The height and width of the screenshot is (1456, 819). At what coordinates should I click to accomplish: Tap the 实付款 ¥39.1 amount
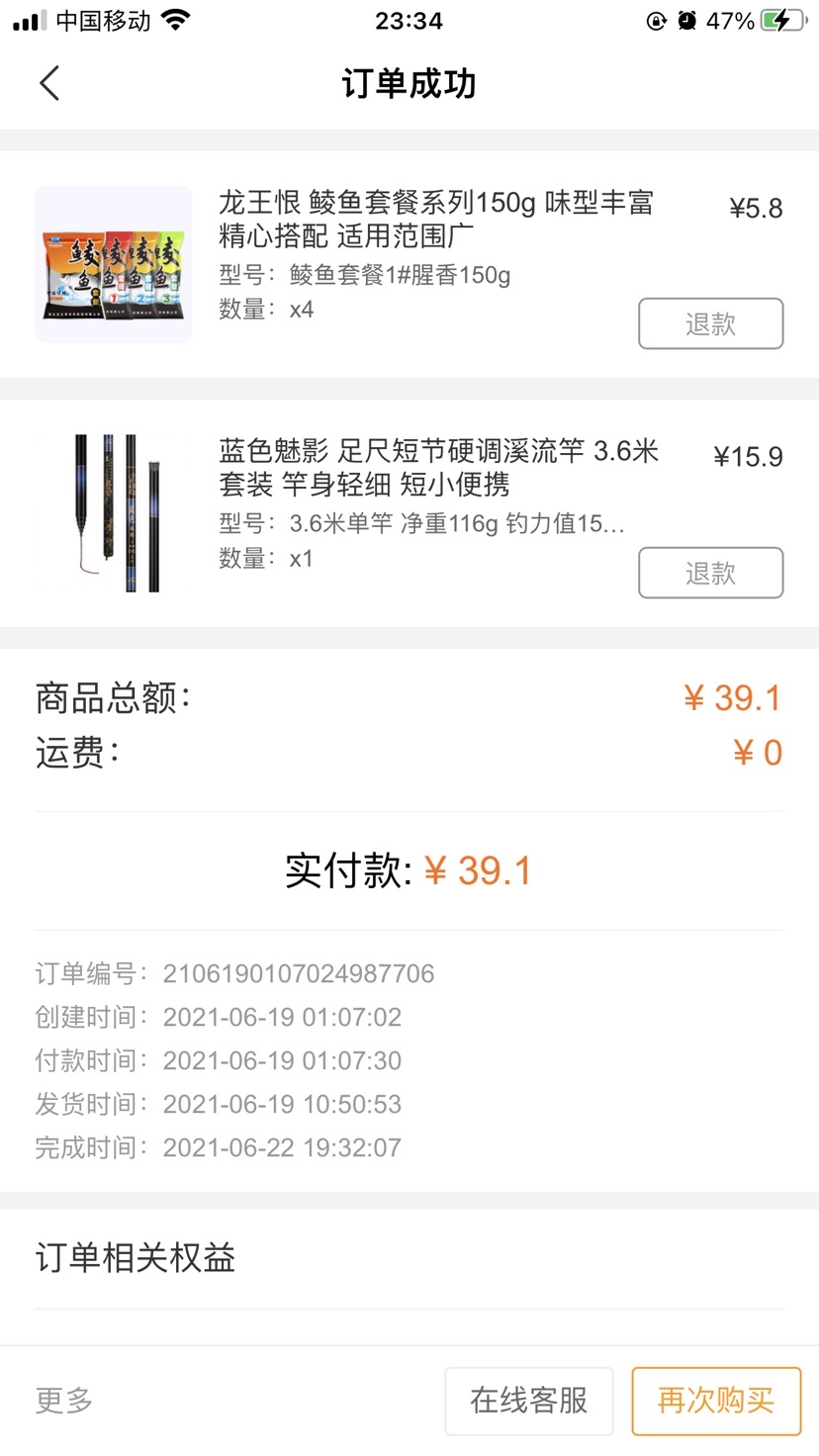point(479,870)
